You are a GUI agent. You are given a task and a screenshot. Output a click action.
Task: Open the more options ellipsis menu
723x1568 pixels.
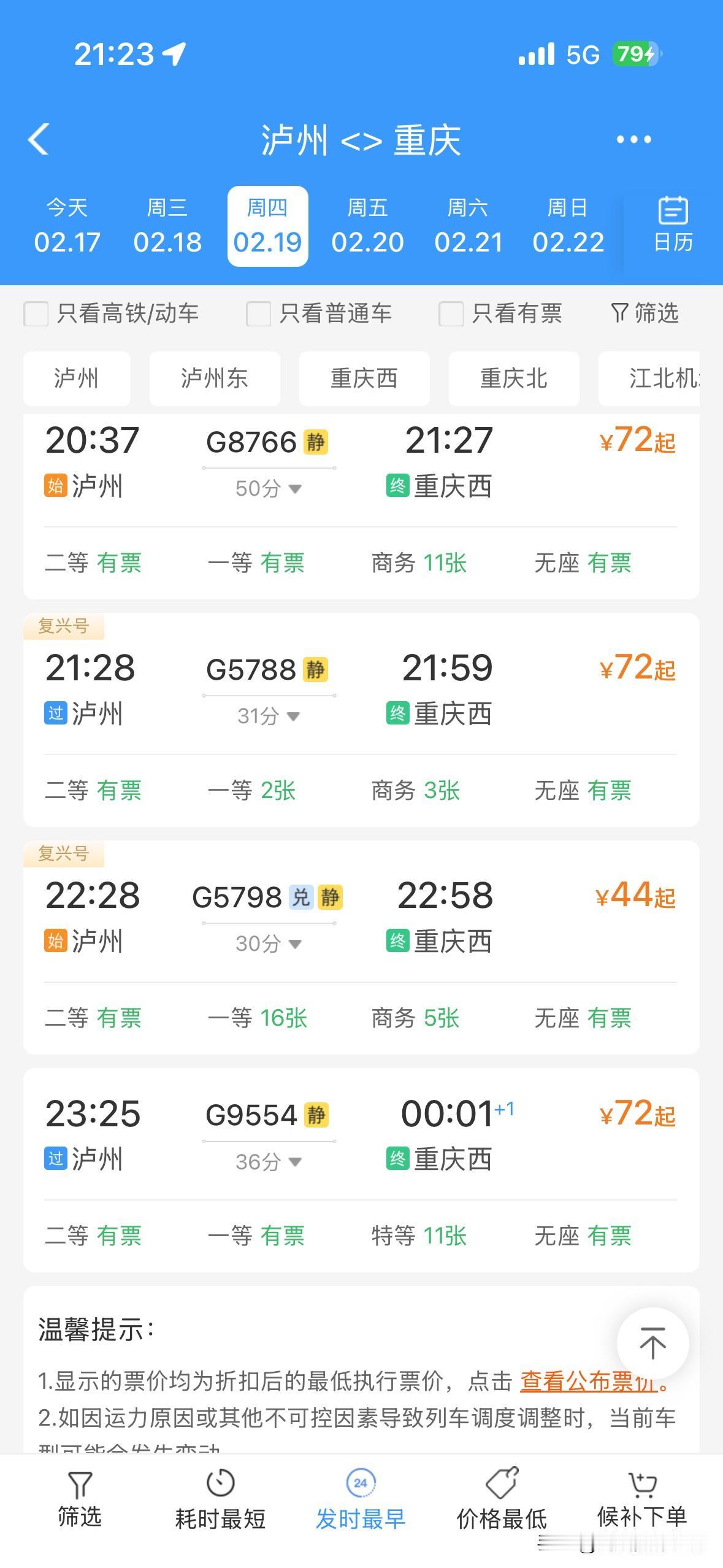tap(634, 139)
